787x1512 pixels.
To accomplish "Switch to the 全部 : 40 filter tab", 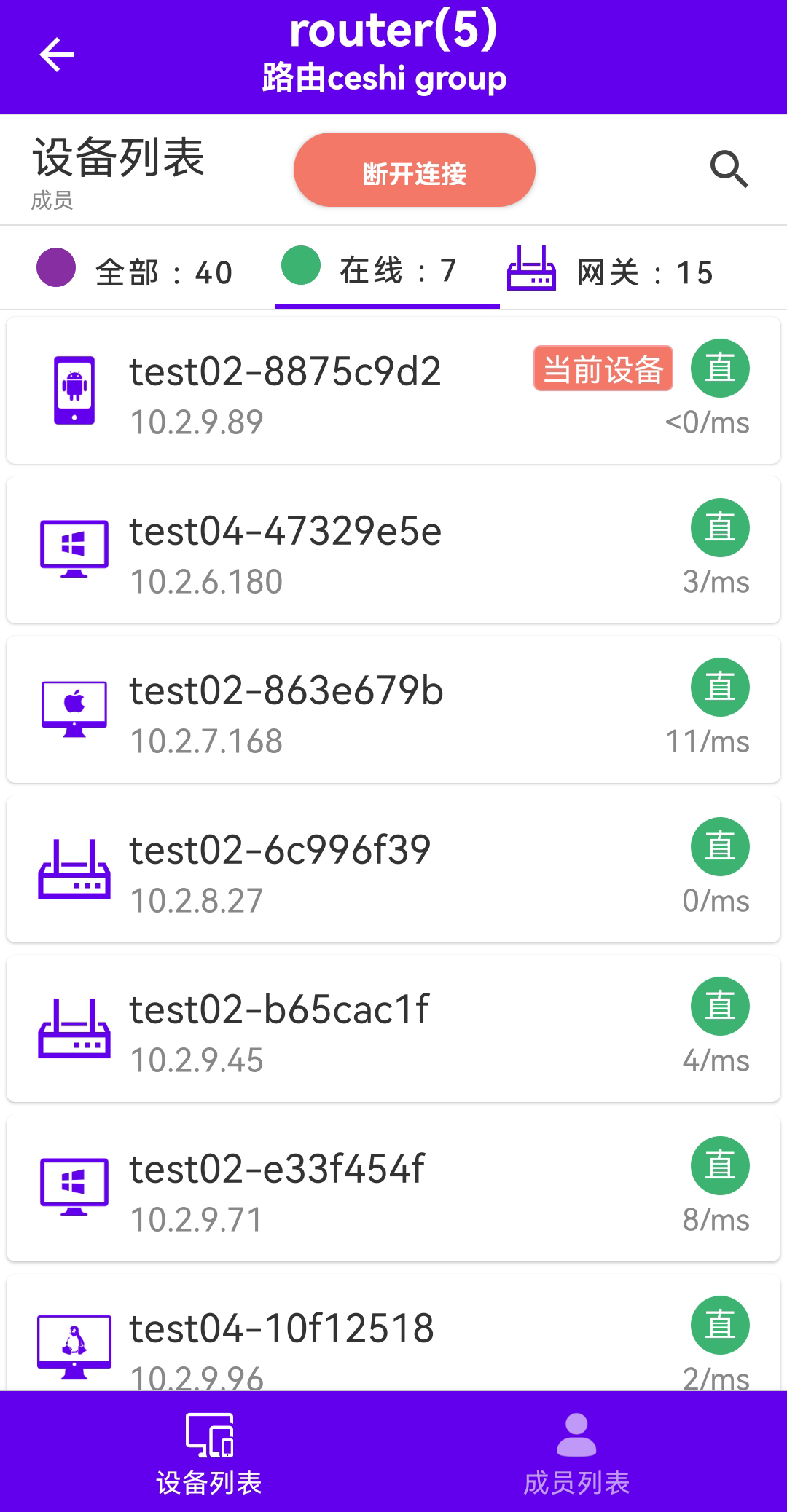I will point(136,271).
